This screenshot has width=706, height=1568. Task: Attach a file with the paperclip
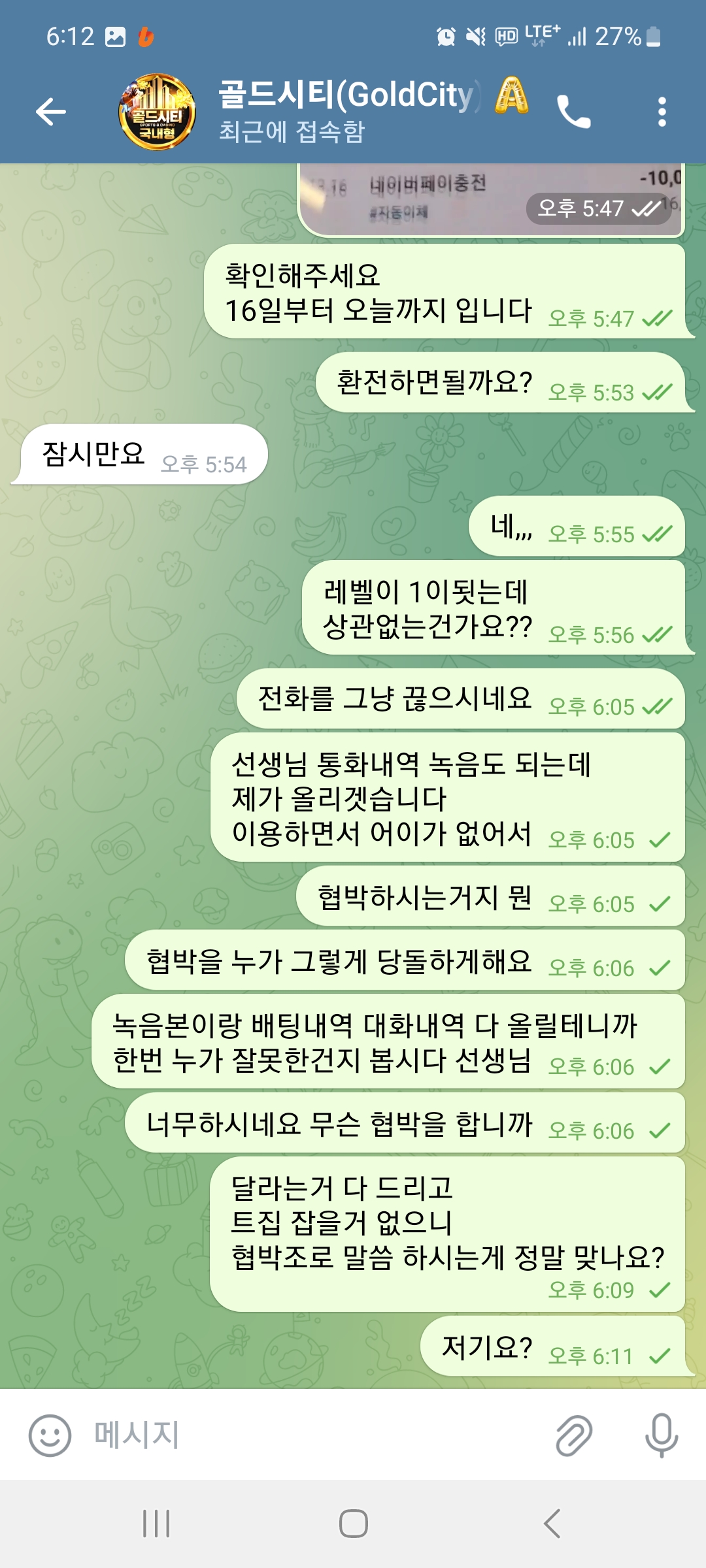[x=573, y=1435]
